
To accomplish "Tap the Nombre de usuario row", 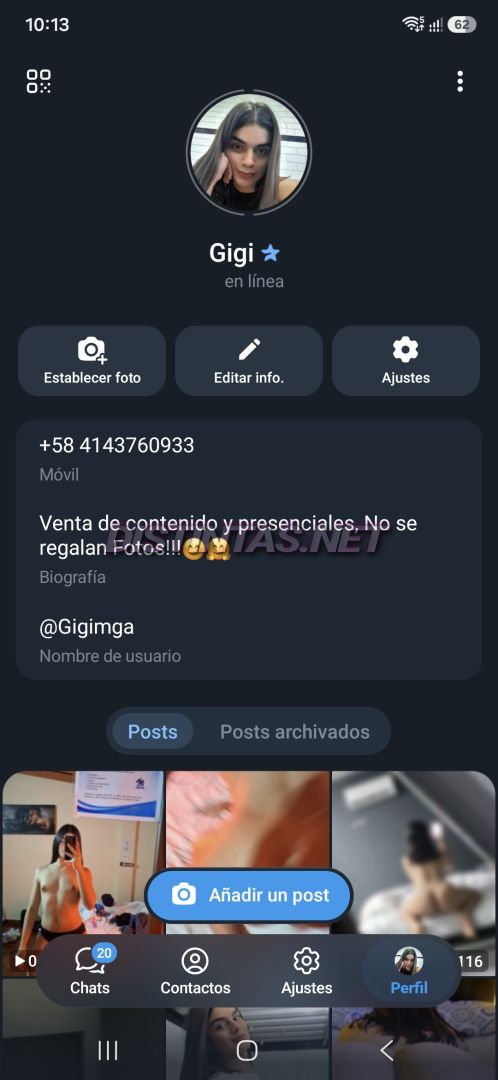I will coord(249,640).
